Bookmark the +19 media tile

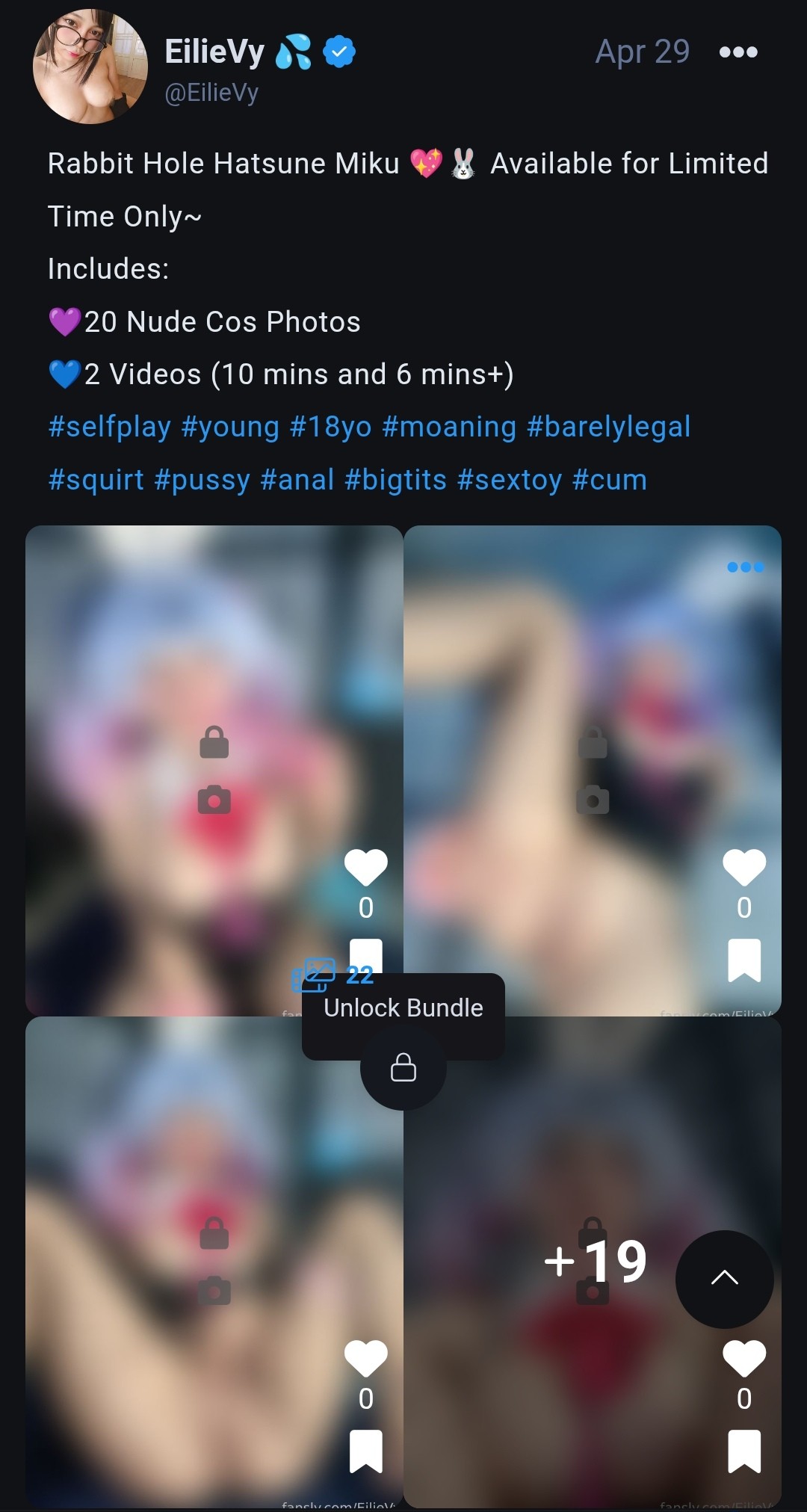tap(743, 1451)
